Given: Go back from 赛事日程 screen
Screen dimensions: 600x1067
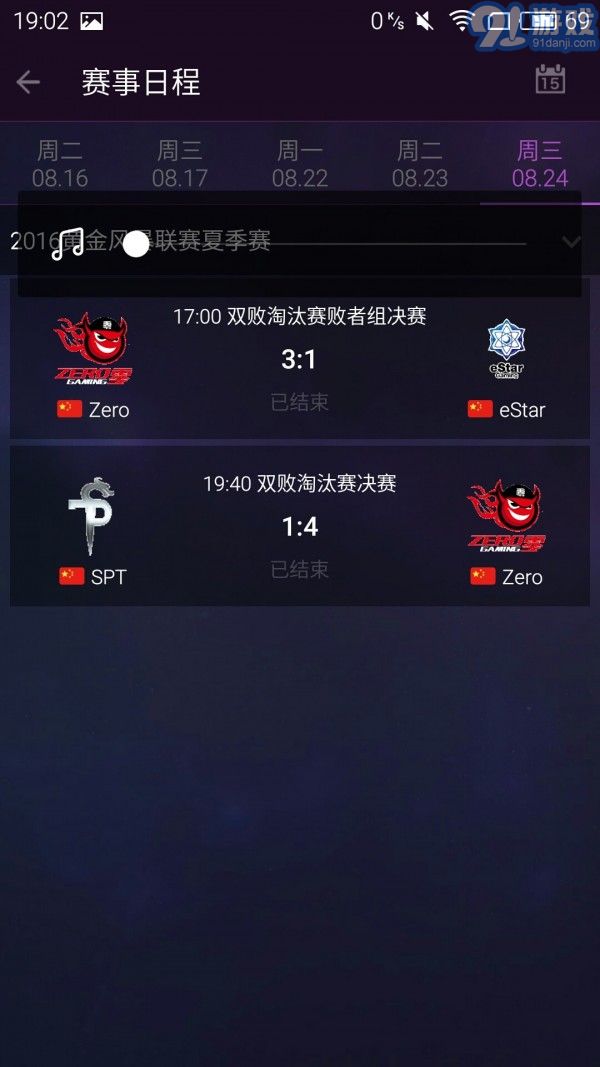Looking at the screenshot, I should tap(29, 82).
